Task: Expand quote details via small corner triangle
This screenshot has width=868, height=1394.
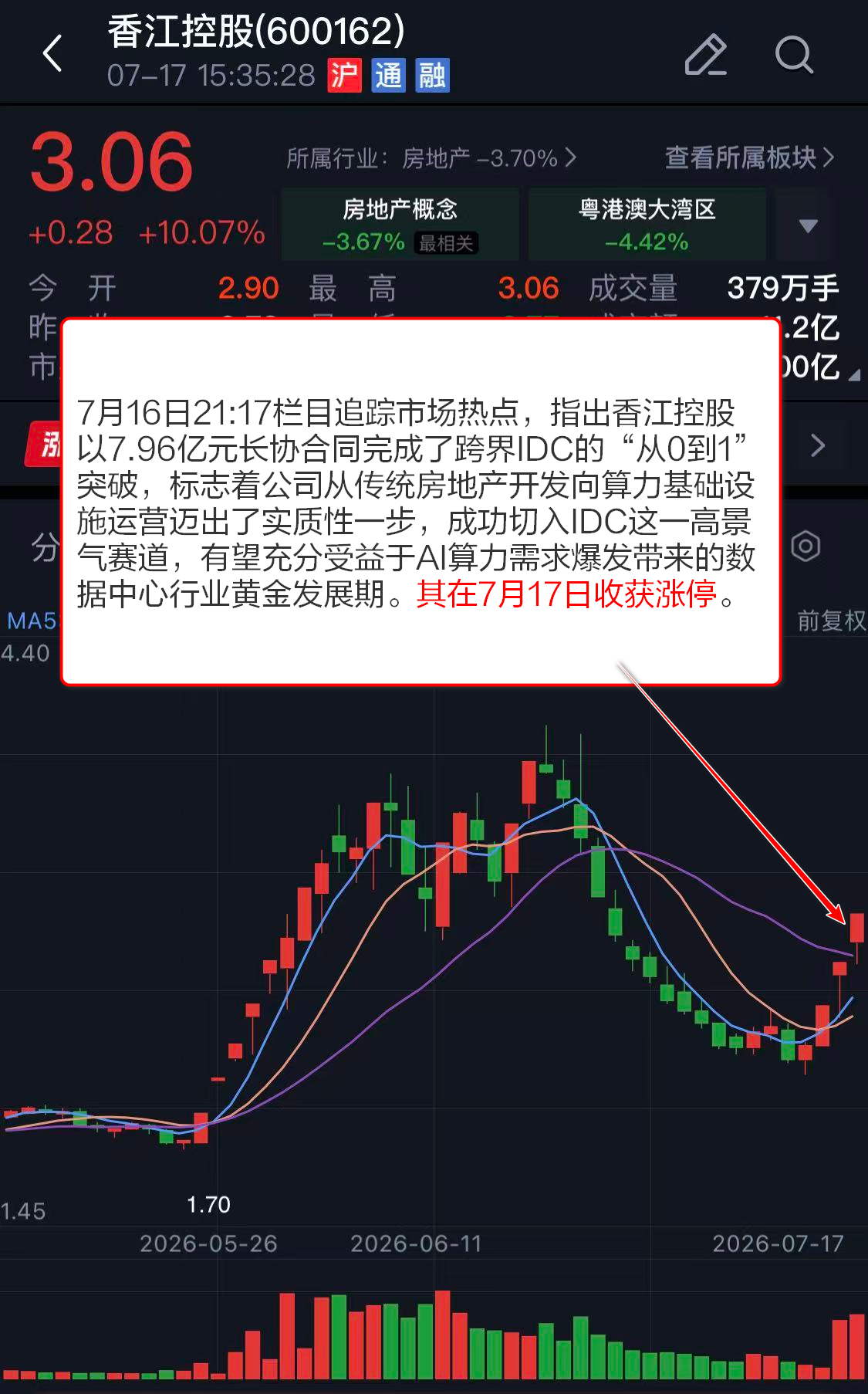Action: point(854,375)
